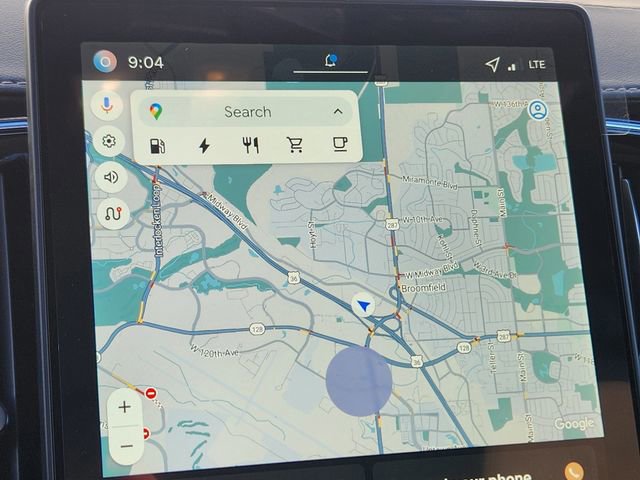Collapse the search panel chevron
640x480 pixels.
(338, 111)
